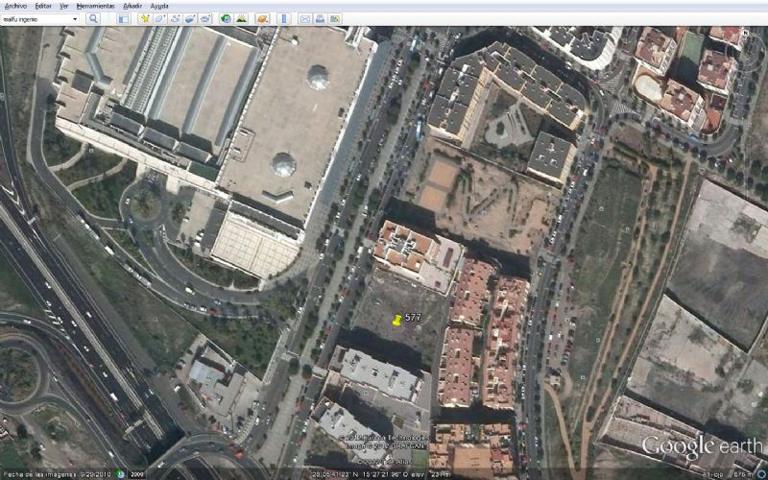Open the Herramientas menu

click(x=95, y=6)
